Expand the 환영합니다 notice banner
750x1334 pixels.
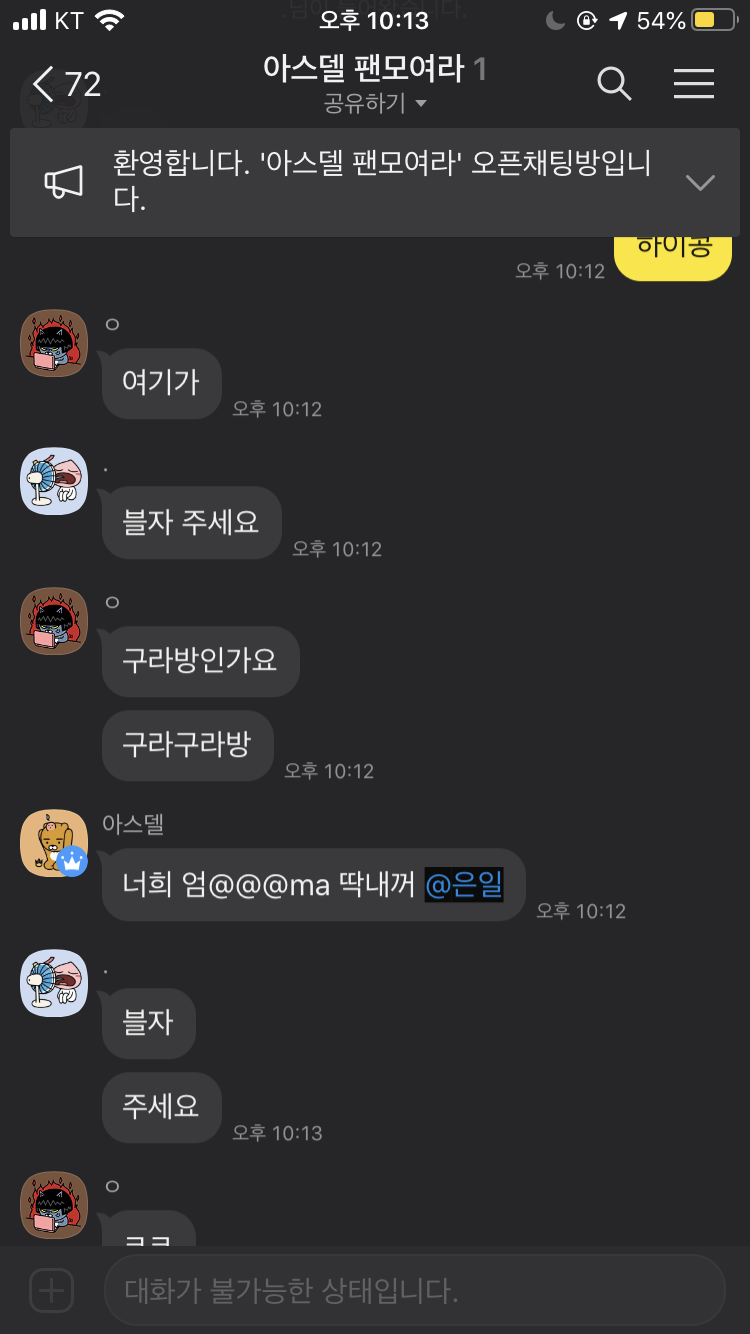(x=700, y=182)
